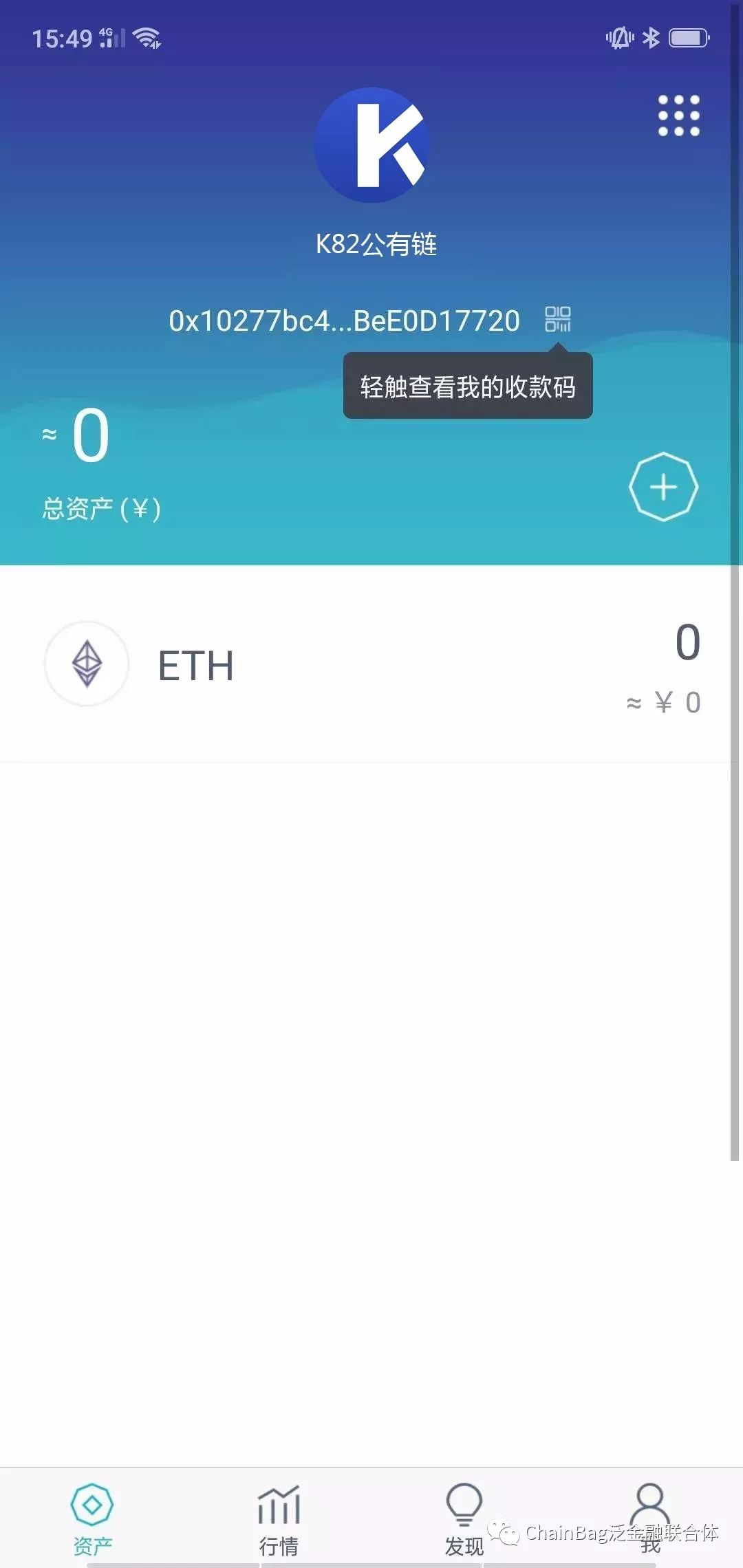The height and width of the screenshot is (1568, 743).
Task: Select the ETH asset row
Action: [x=371, y=664]
